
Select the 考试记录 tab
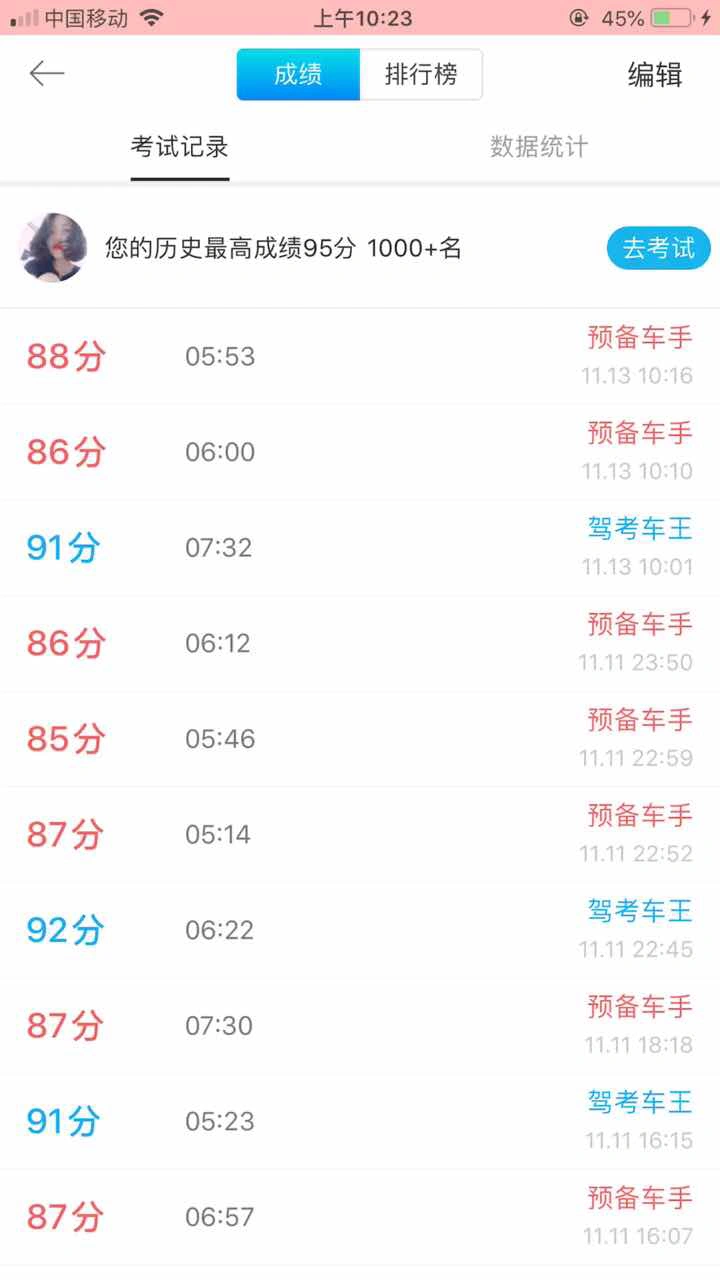(180, 147)
